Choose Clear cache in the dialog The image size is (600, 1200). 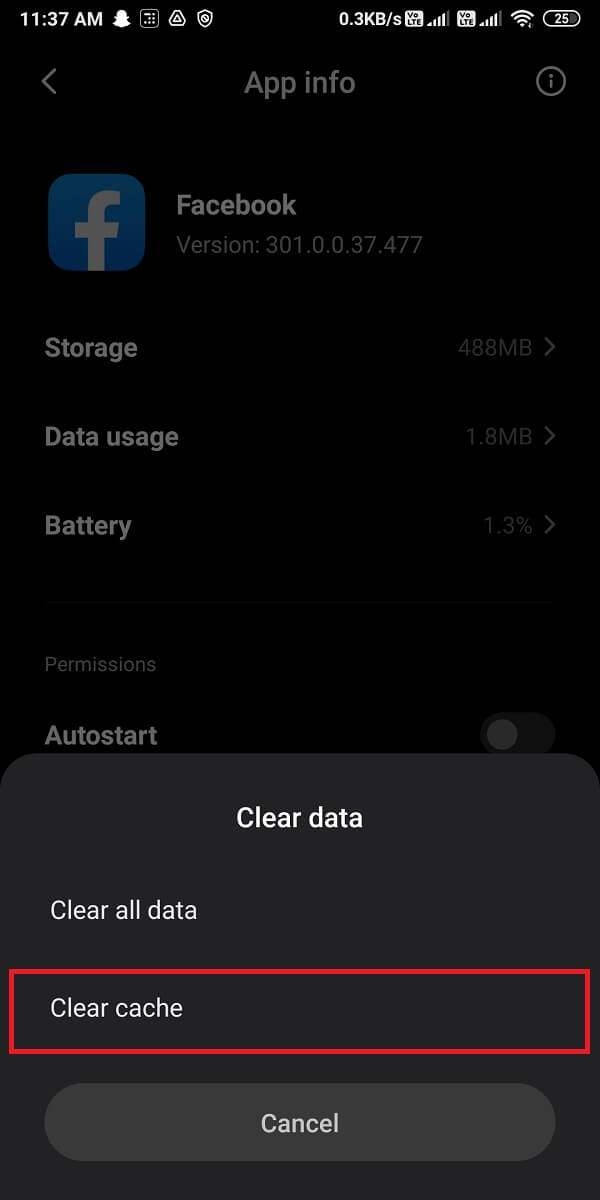click(x=117, y=1008)
